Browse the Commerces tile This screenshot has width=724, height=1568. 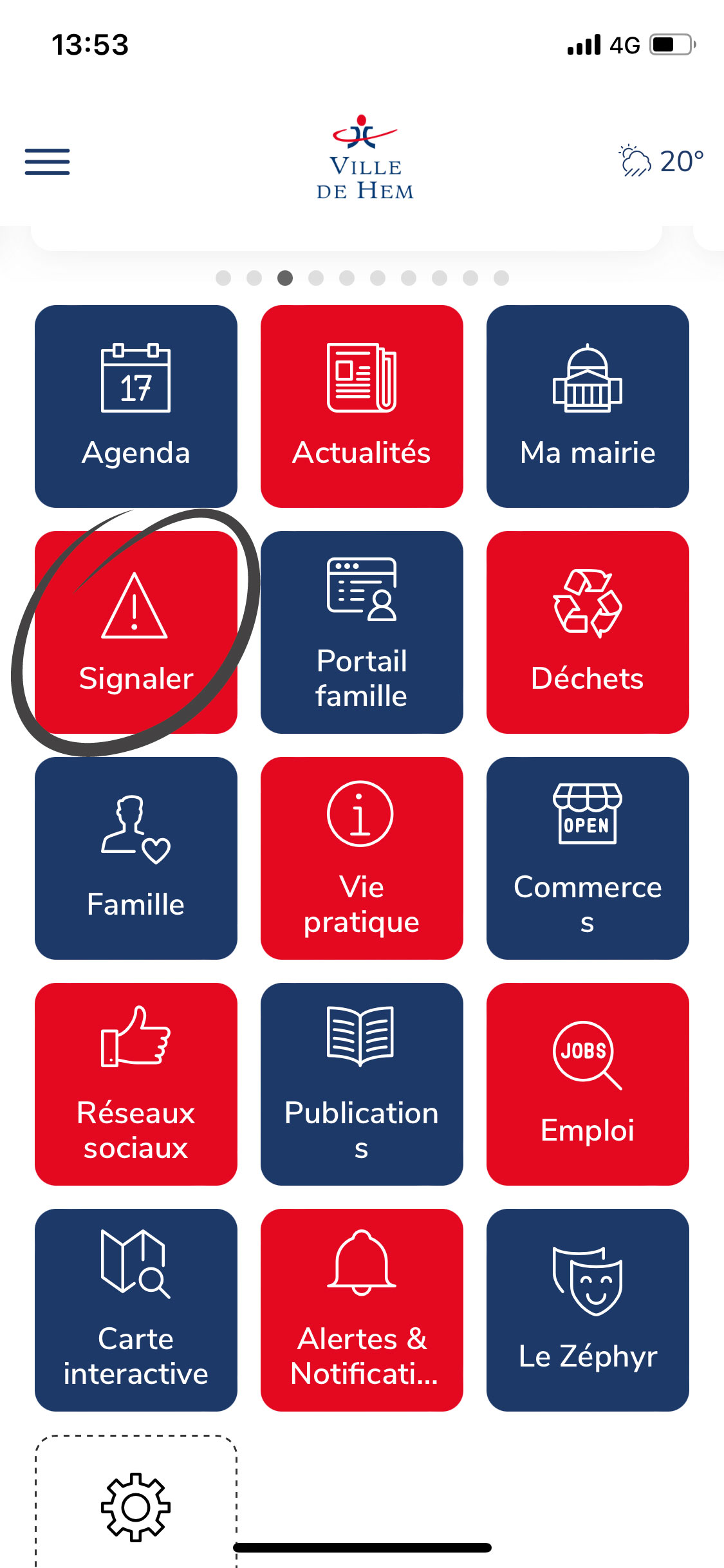pos(588,858)
